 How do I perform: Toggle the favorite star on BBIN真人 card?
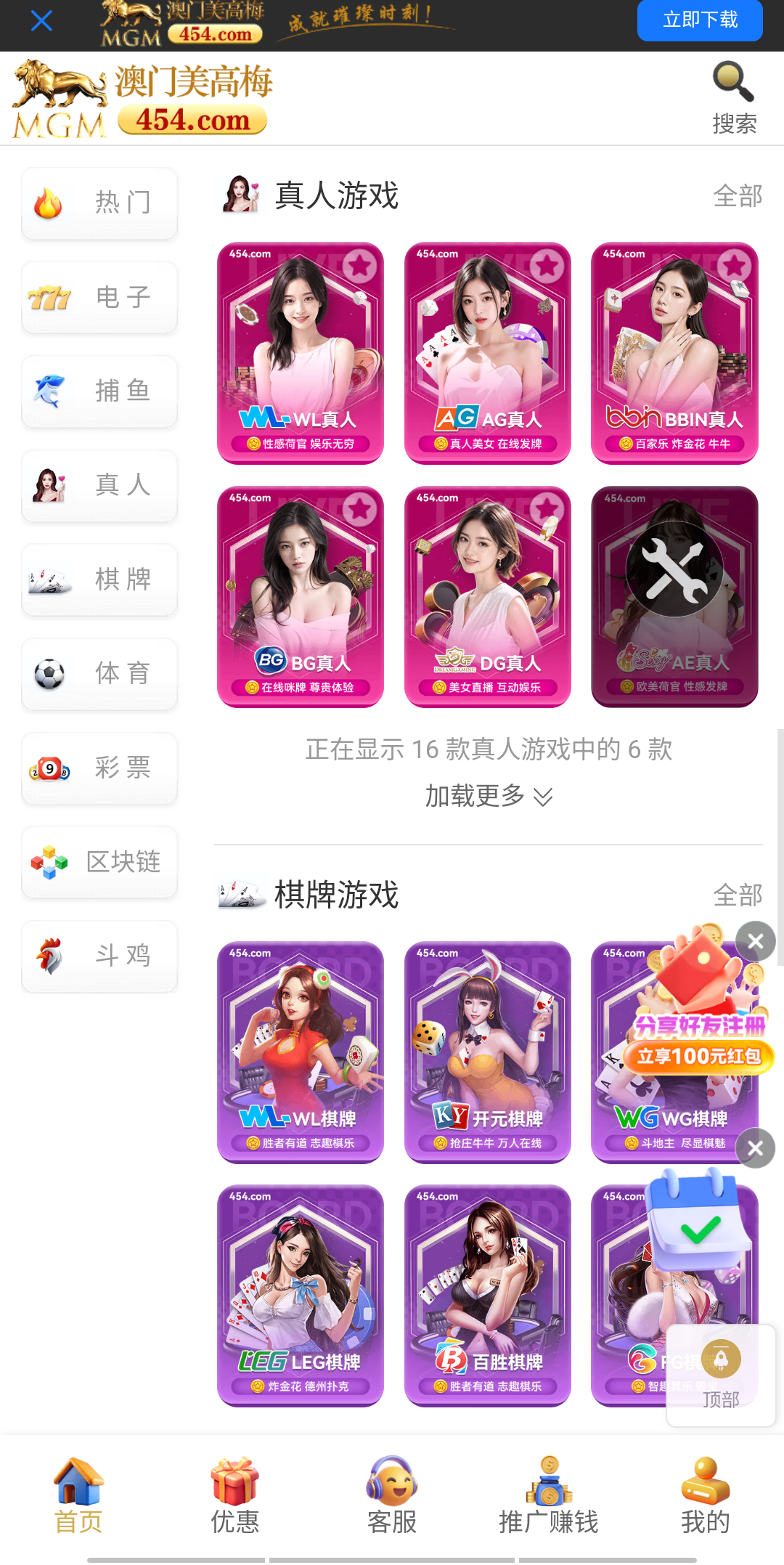pos(735,265)
